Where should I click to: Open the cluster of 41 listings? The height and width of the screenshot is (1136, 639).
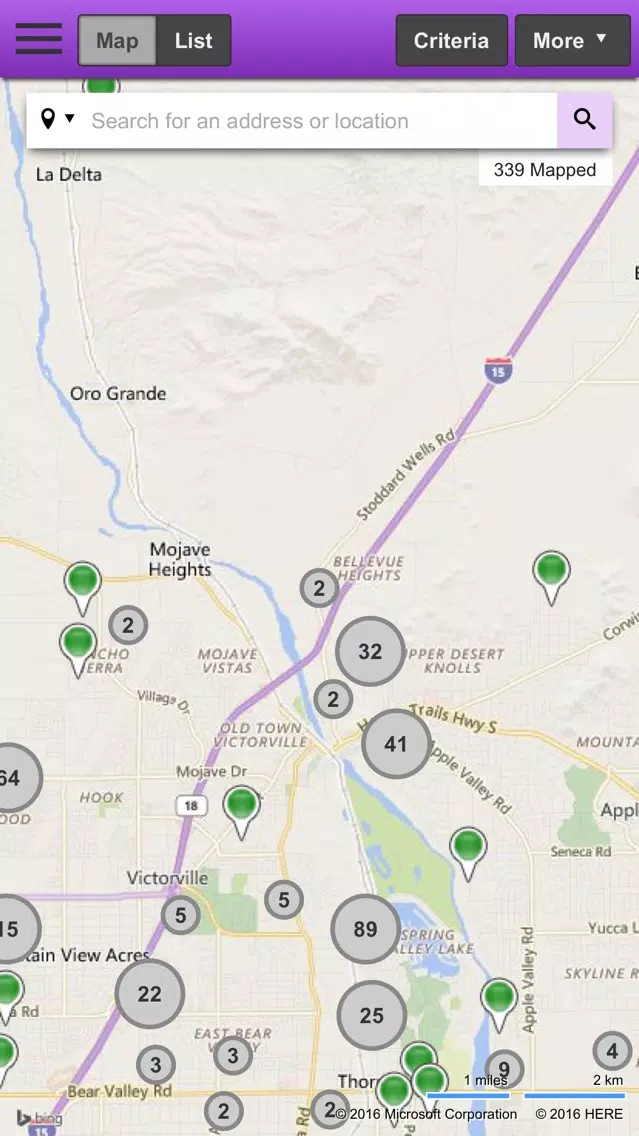pos(396,744)
